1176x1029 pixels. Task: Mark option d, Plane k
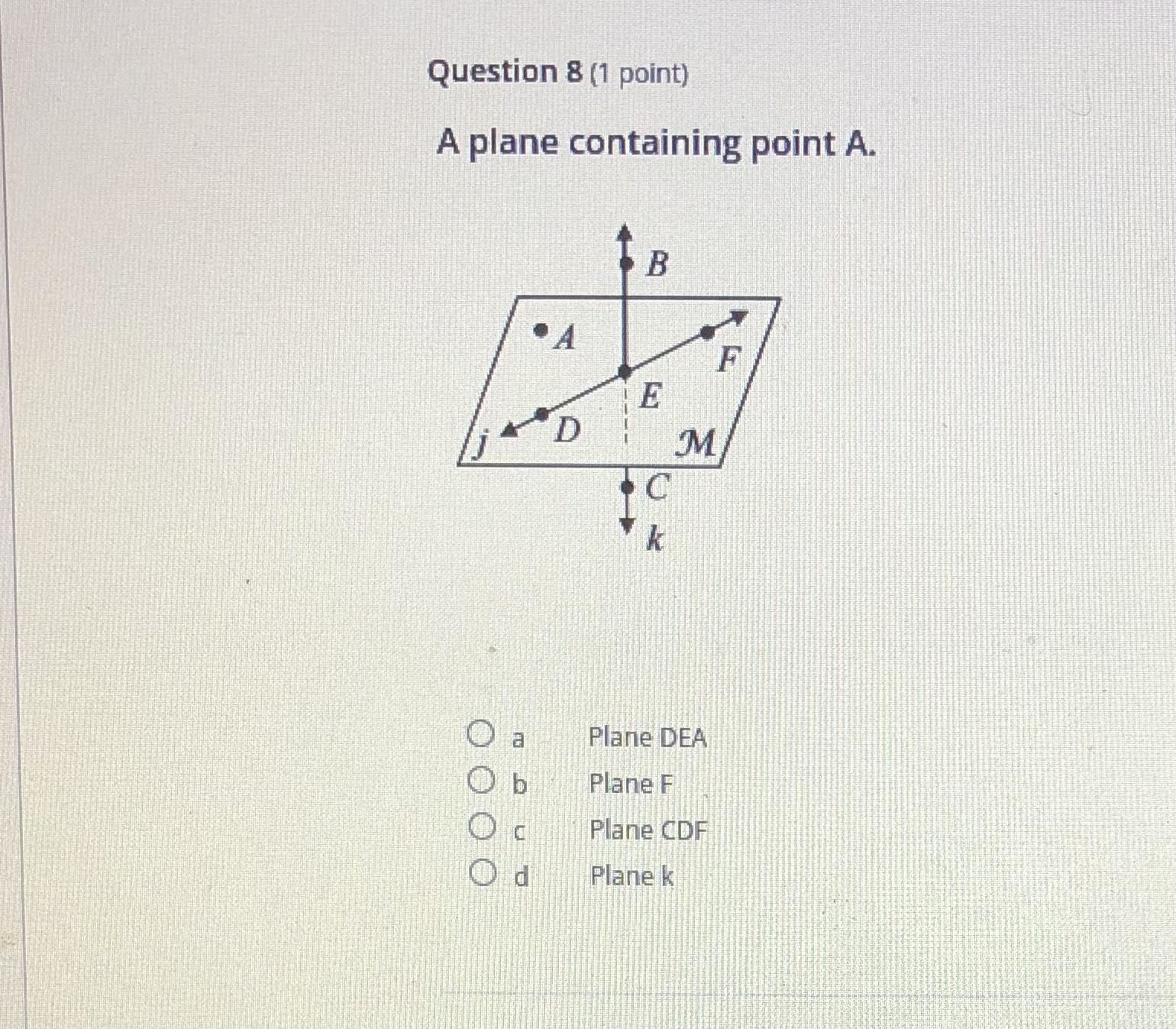[481, 872]
